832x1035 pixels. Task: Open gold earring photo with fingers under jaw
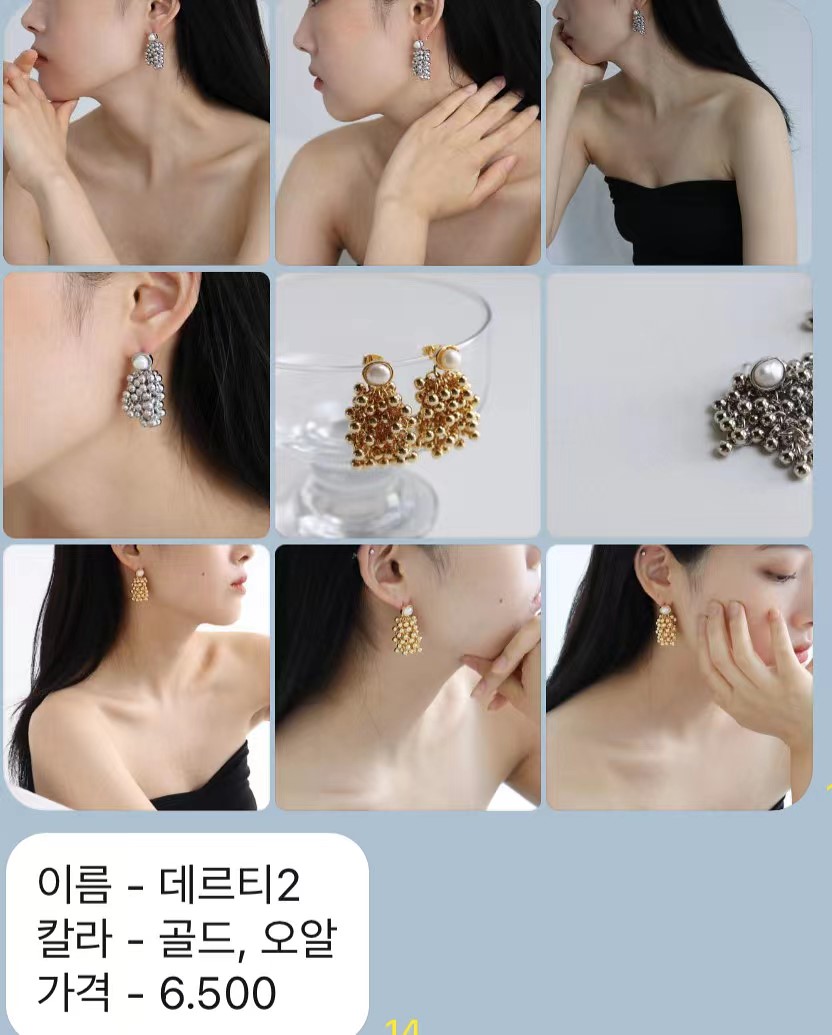408,677
